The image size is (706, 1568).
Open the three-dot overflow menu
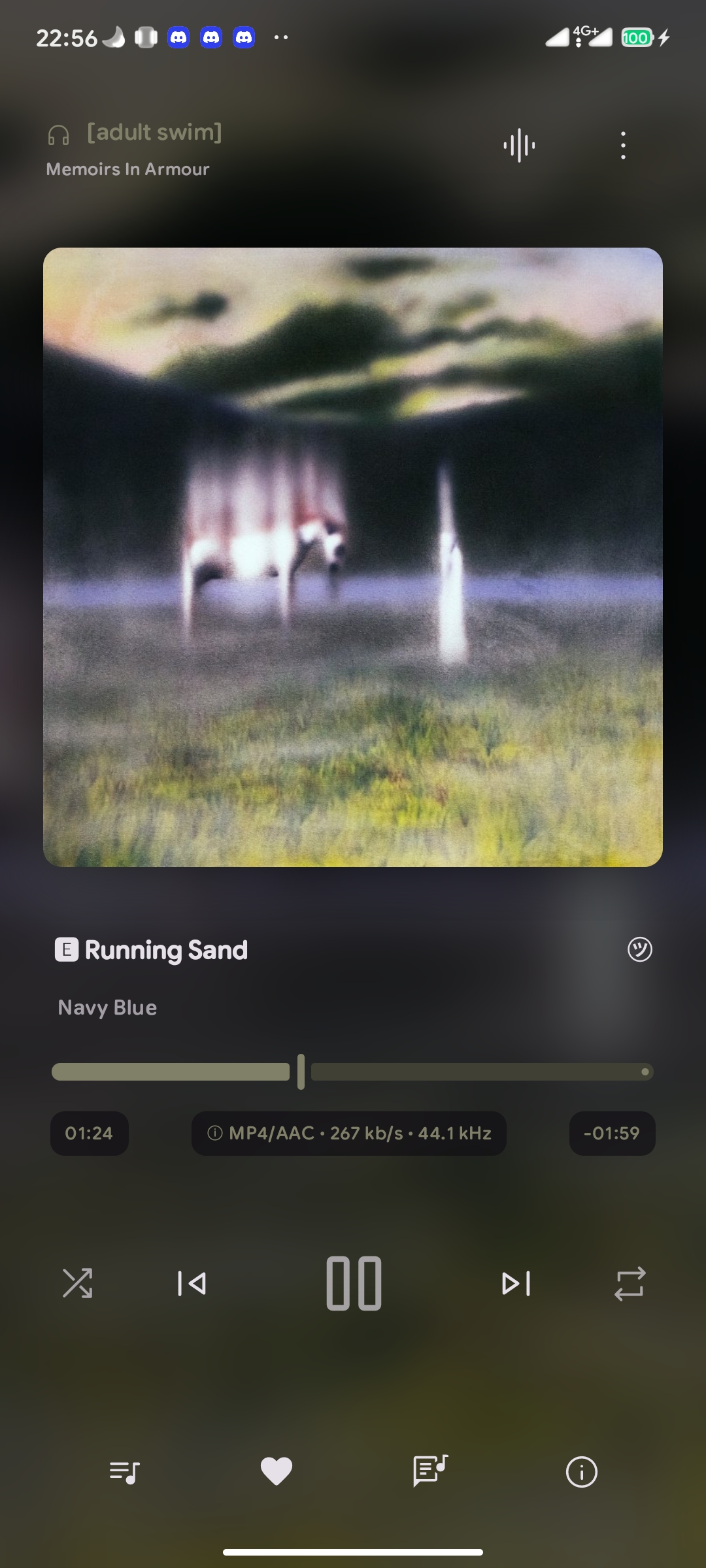click(623, 145)
